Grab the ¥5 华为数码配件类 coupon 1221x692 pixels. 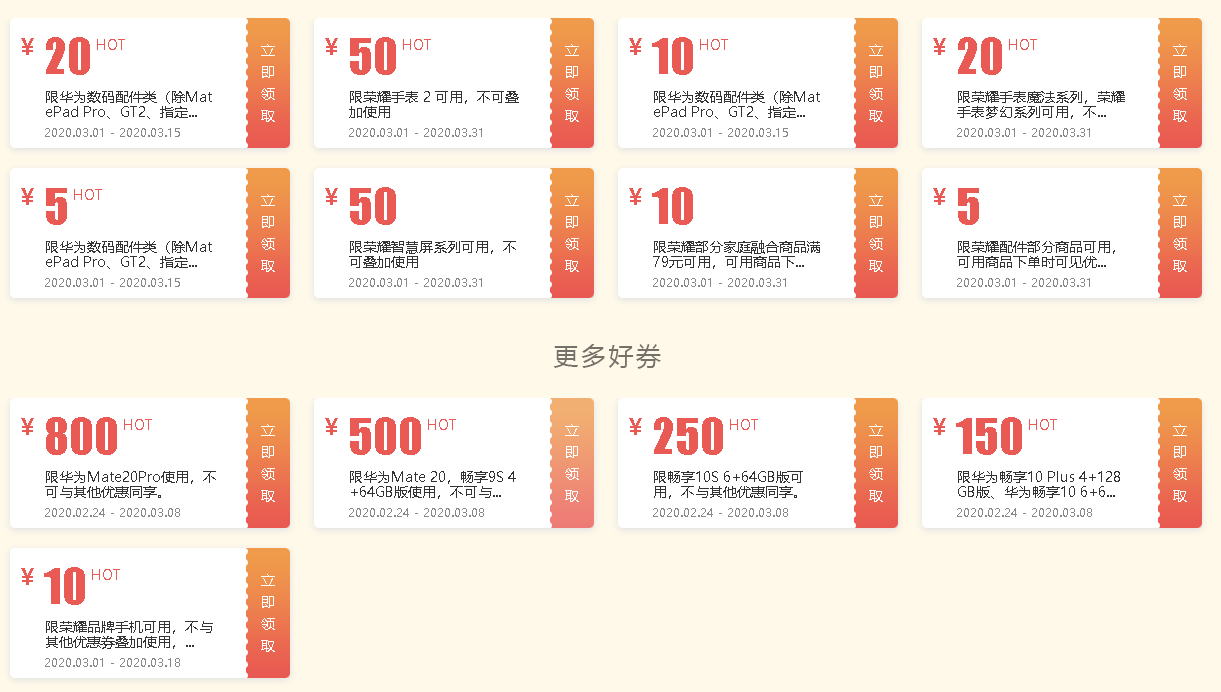pyautogui.click(x=268, y=233)
